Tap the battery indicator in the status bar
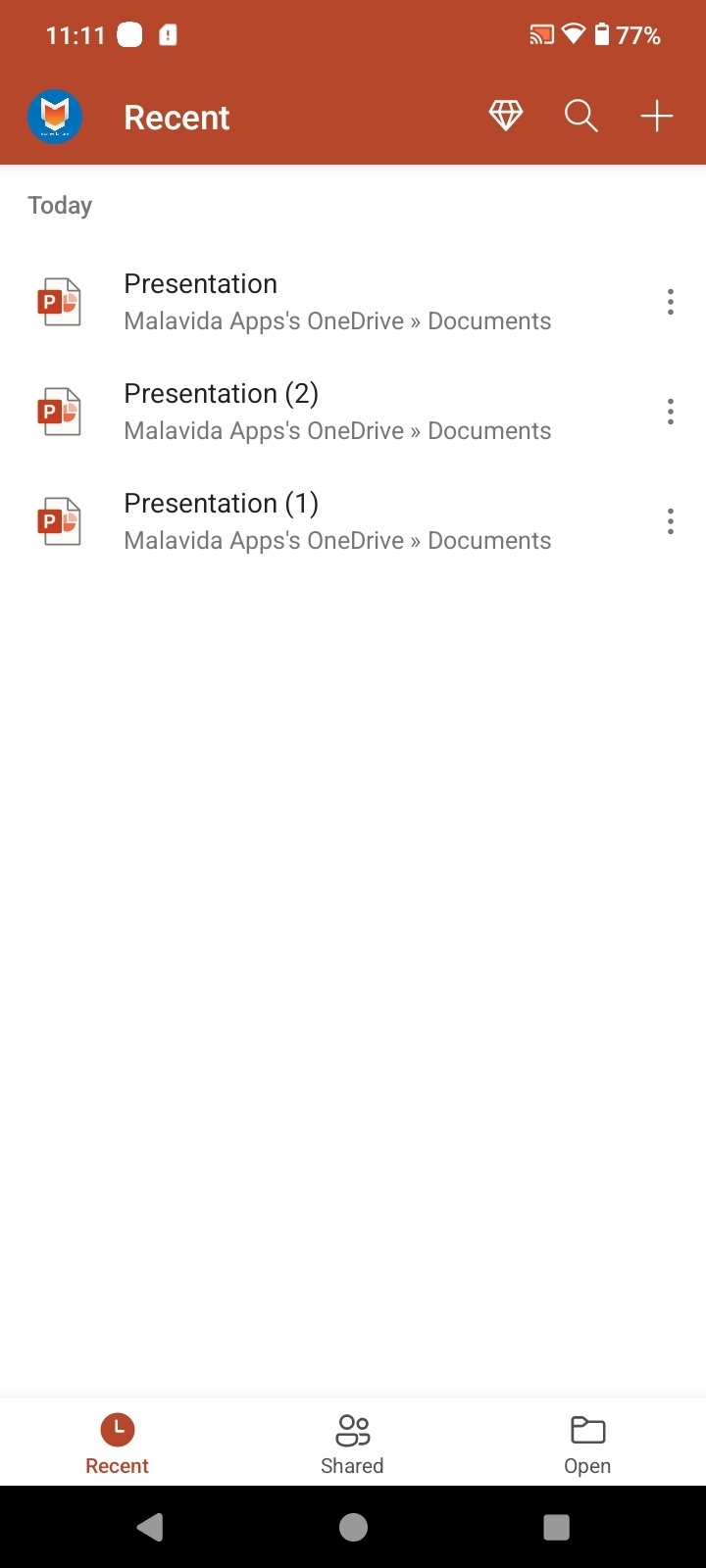This screenshot has width=706, height=1568. point(604,34)
